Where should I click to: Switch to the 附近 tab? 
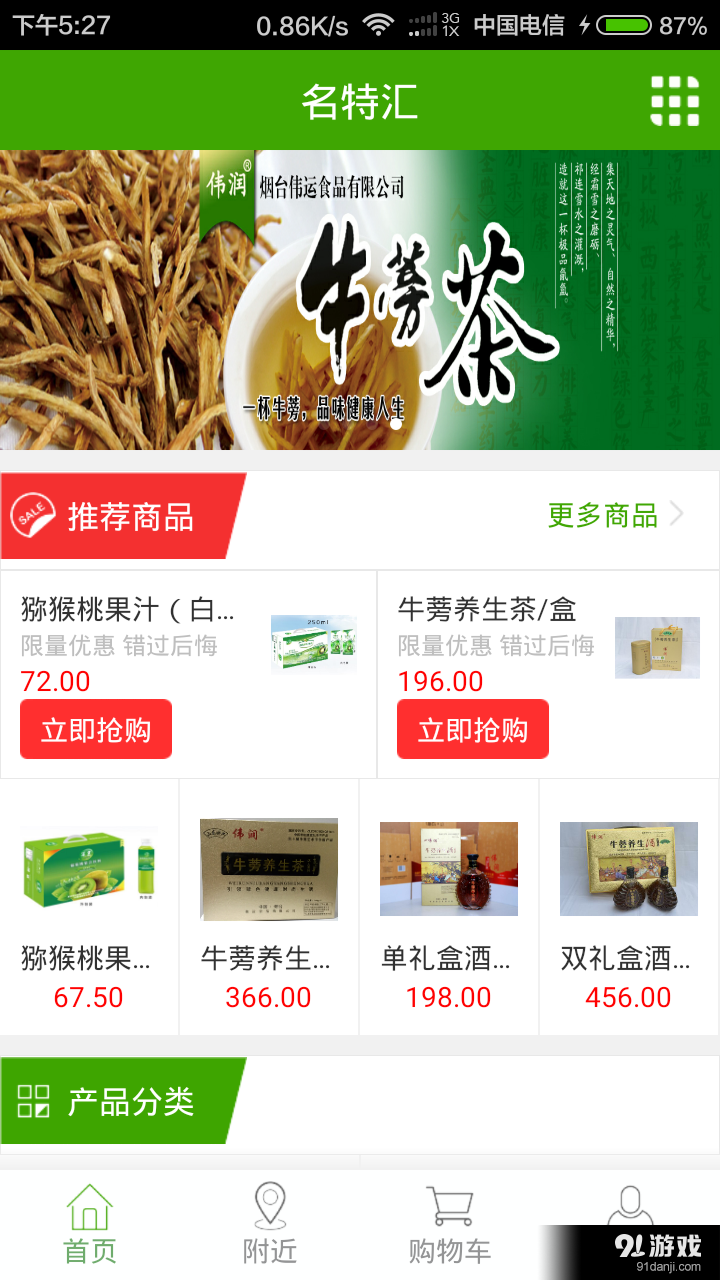tap(268, 1220)
